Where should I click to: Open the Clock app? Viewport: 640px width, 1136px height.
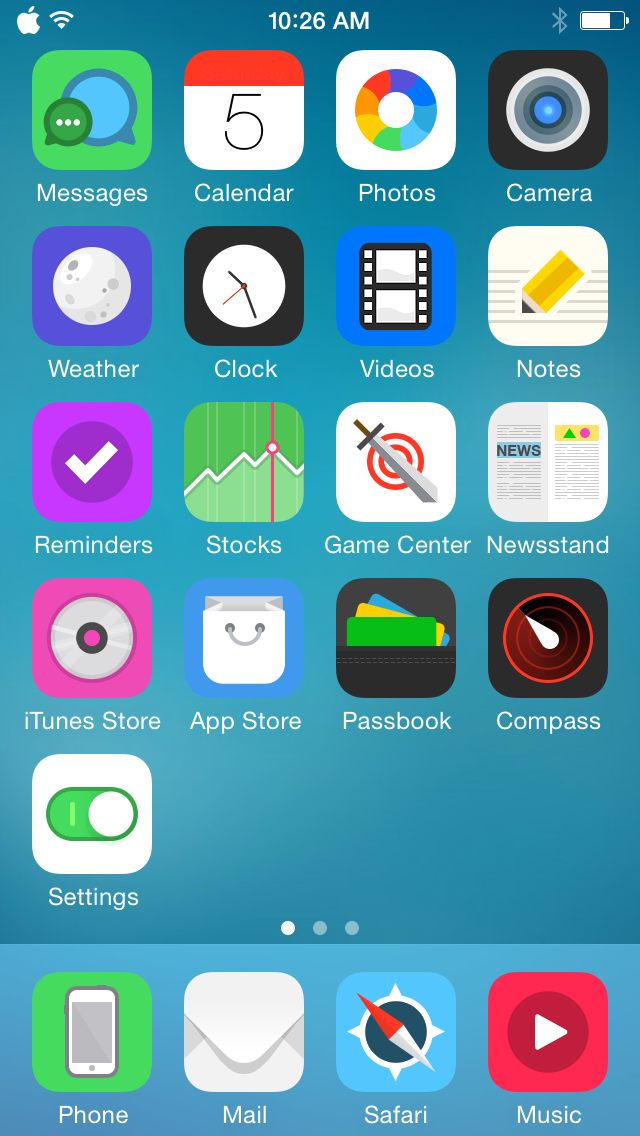point(244,286)
